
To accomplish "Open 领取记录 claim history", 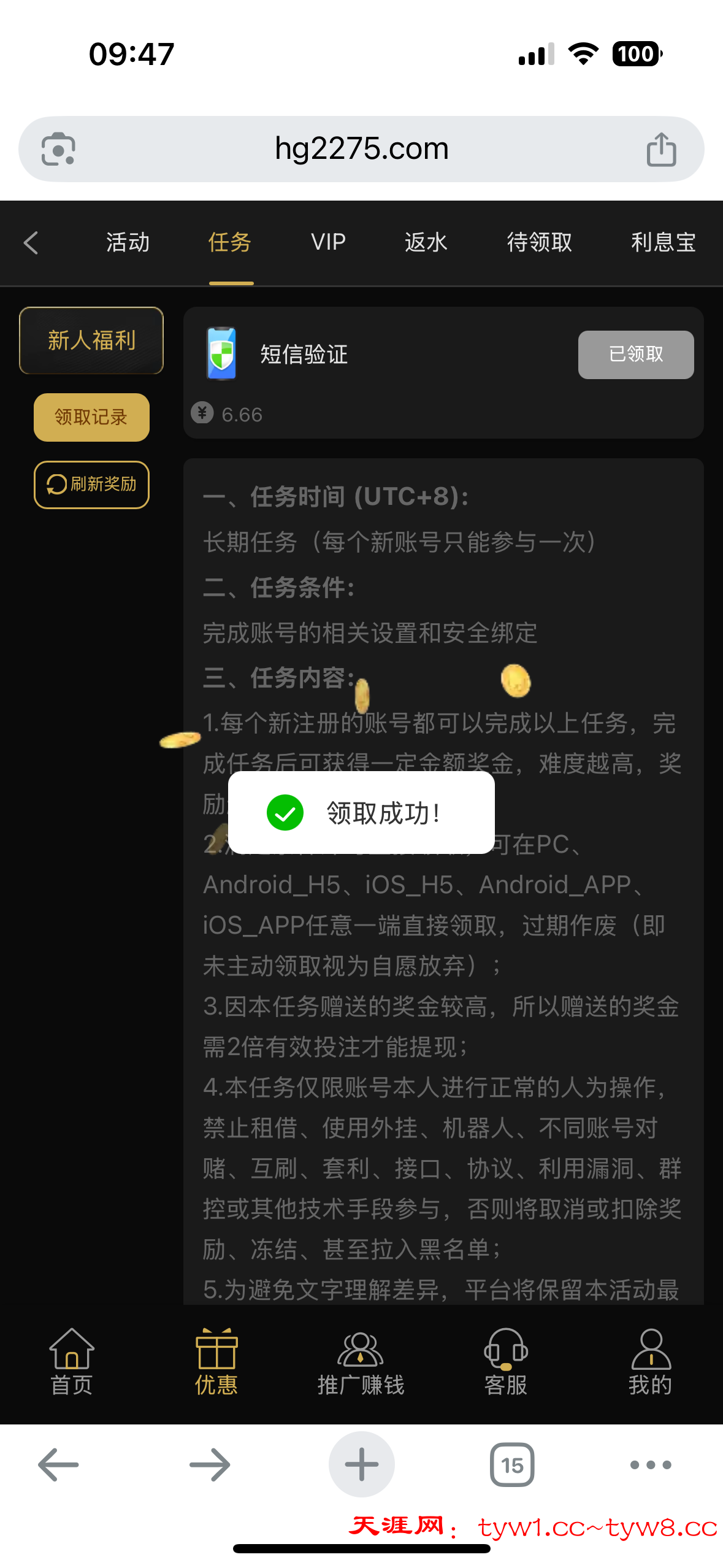I will (91, 417).
